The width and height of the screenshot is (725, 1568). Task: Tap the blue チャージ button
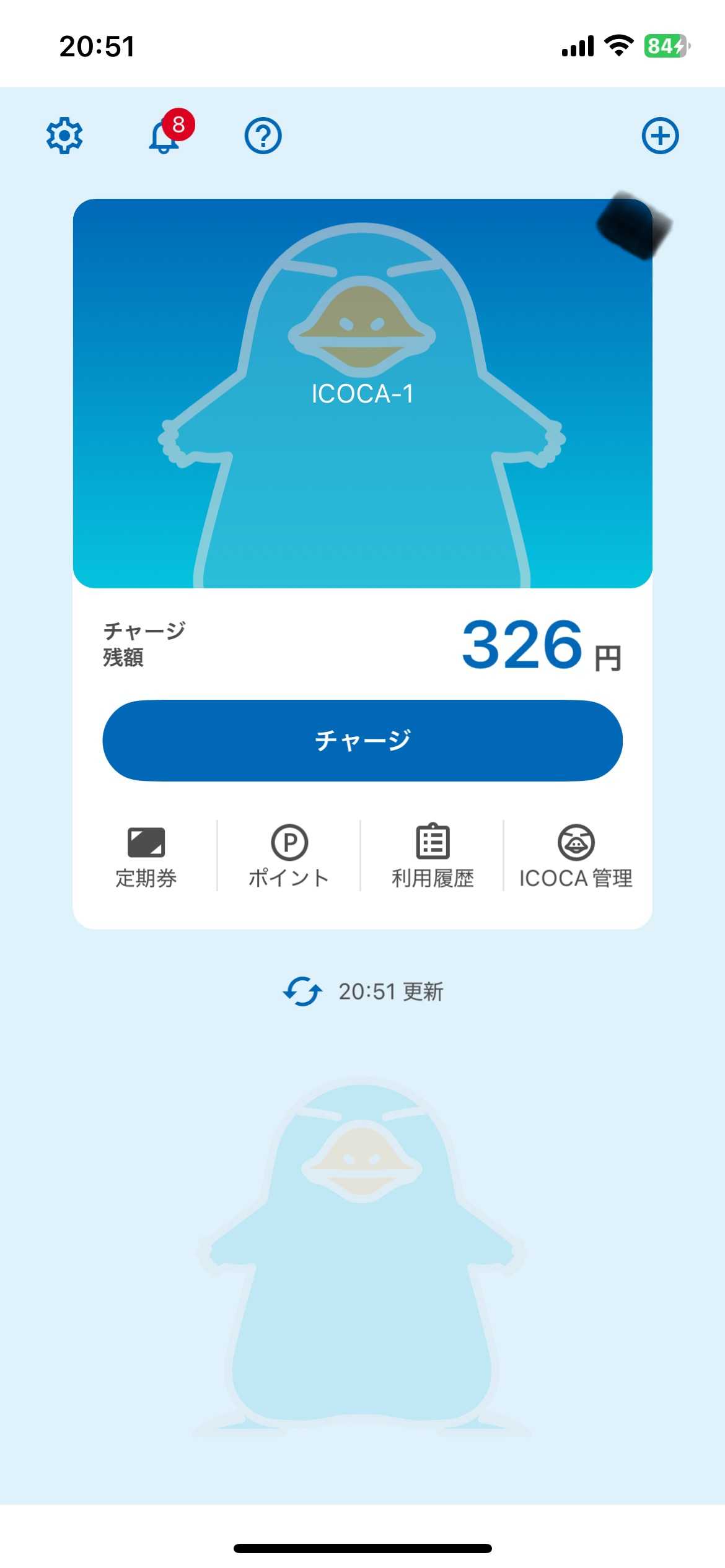362,741
